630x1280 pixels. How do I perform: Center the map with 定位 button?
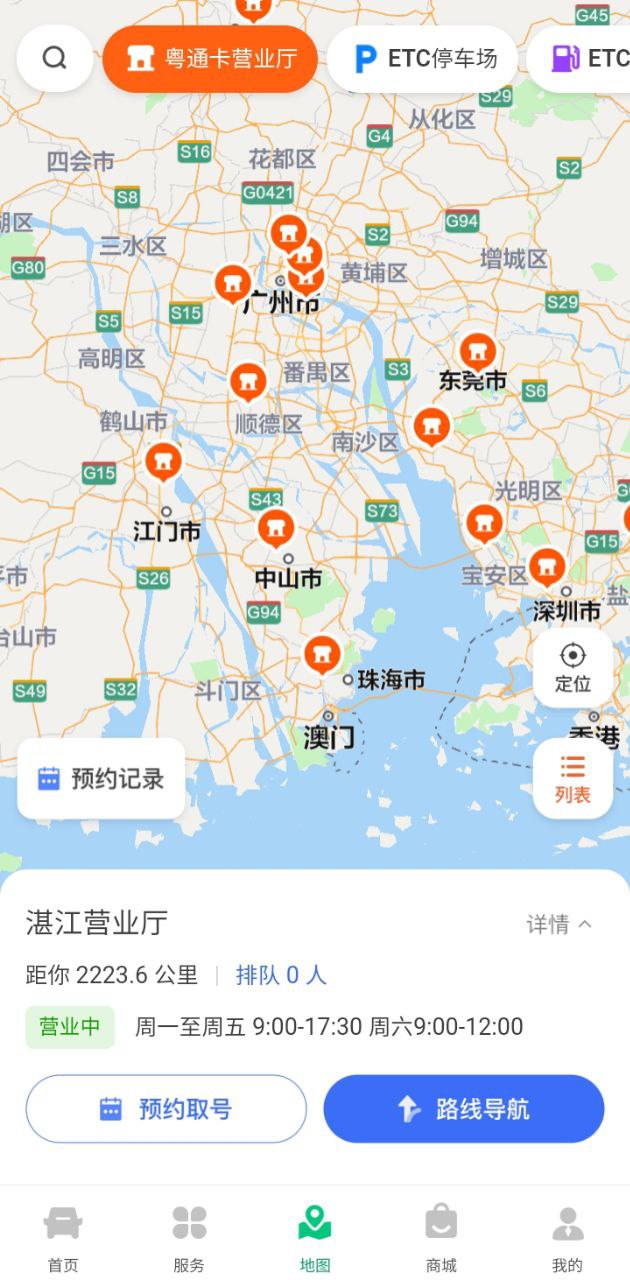pyautogui.click(x=573, y=667)
